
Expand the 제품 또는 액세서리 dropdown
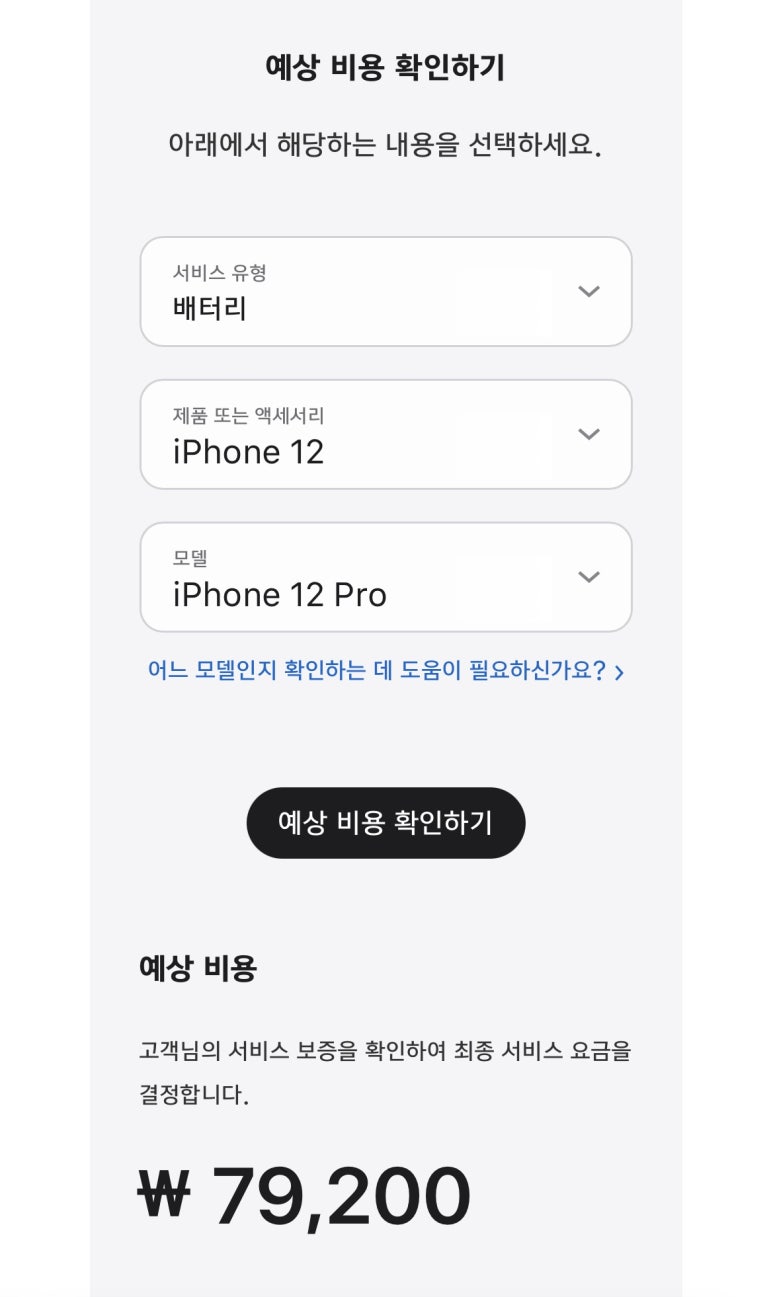386,434
